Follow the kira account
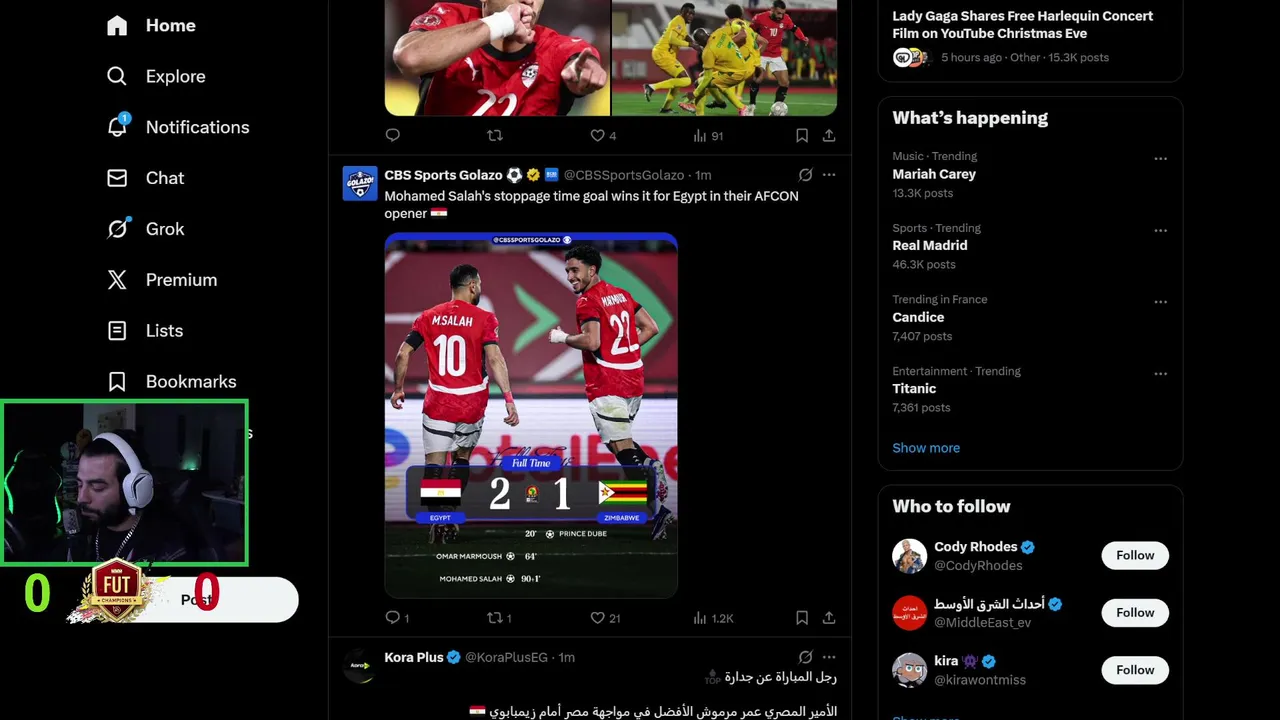This screenshot has height=720, width=1280. [x=1135, y=670]
